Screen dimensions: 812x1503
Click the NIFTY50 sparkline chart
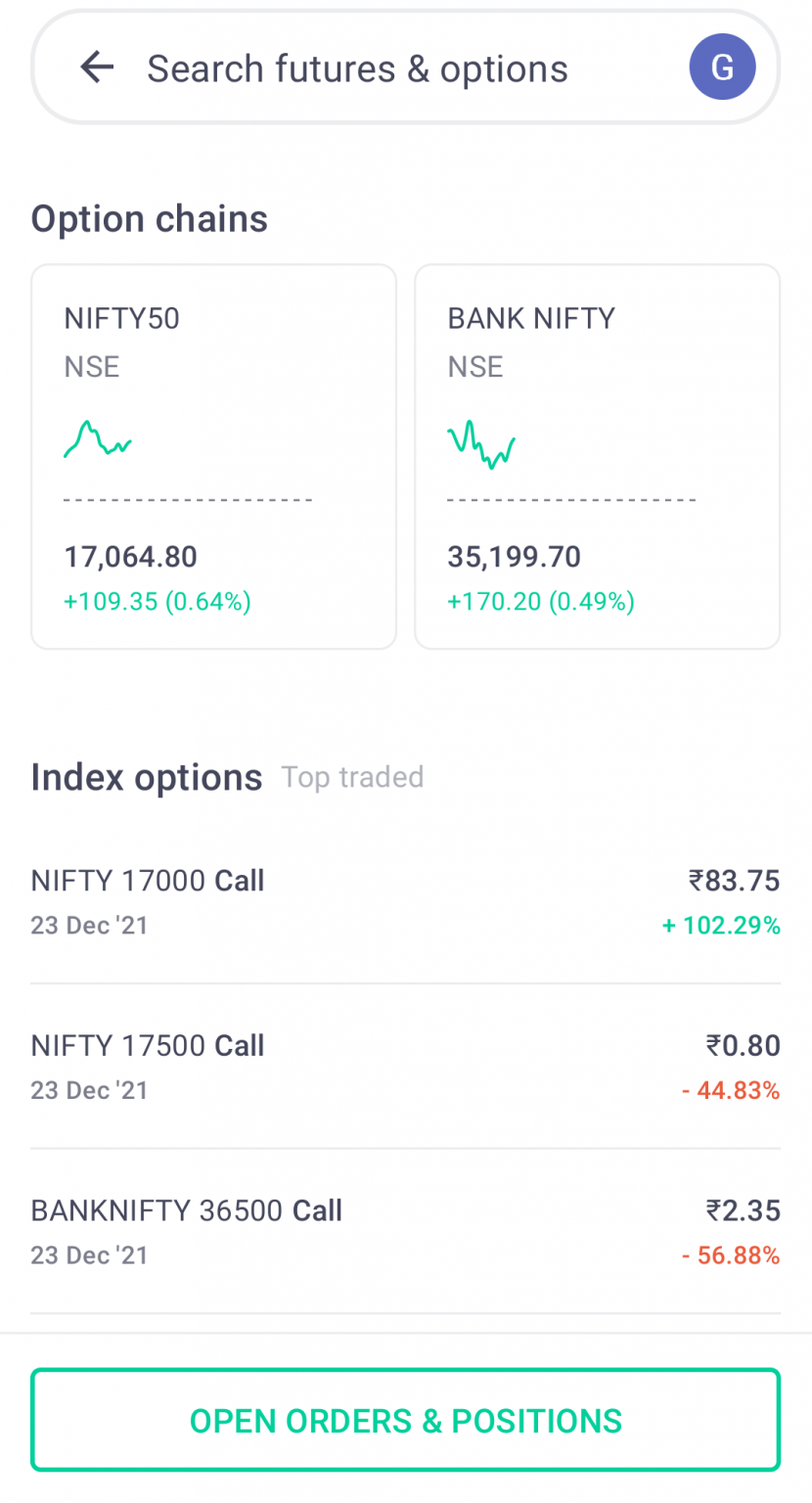coord(98,440)
